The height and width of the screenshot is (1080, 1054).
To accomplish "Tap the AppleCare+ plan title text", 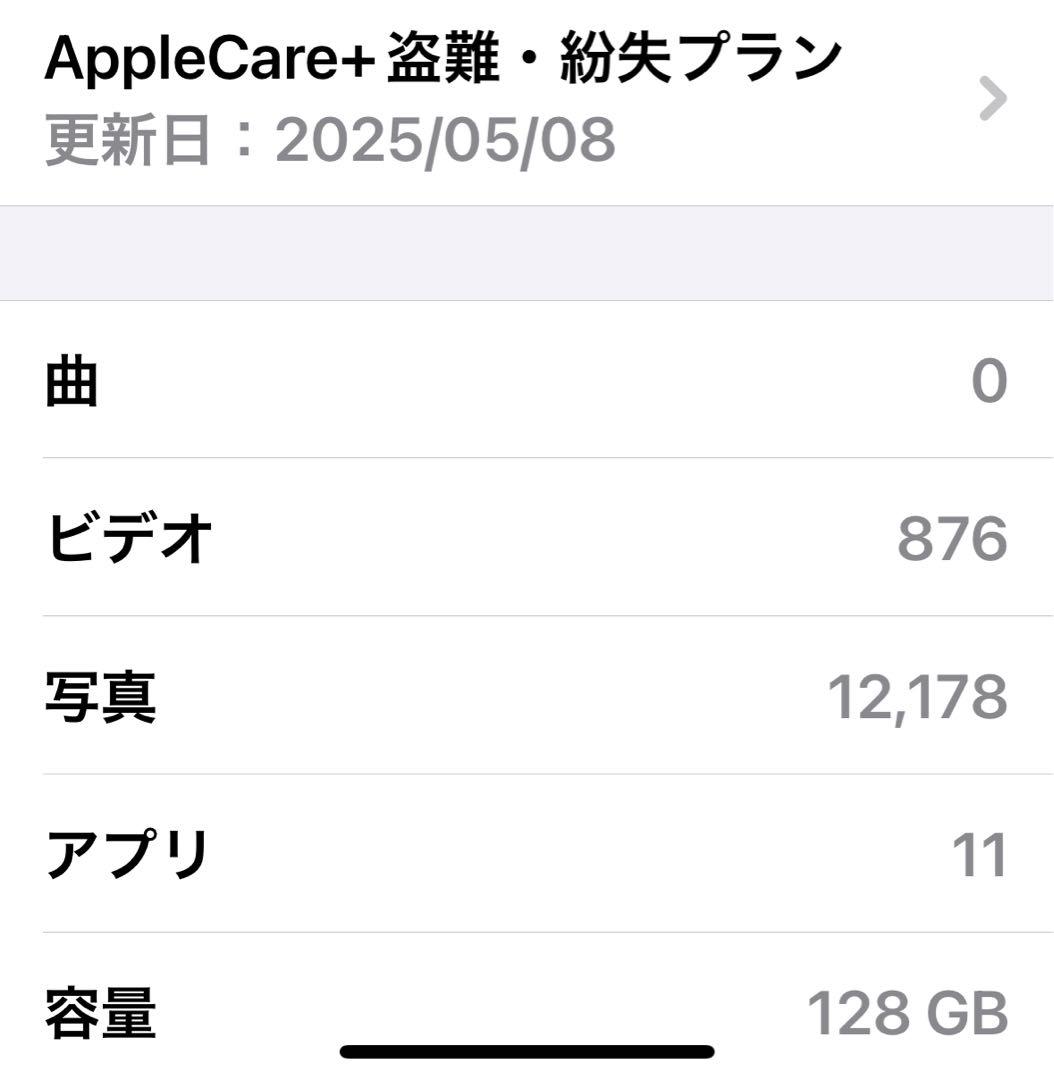I will click(x=443, y=55).
